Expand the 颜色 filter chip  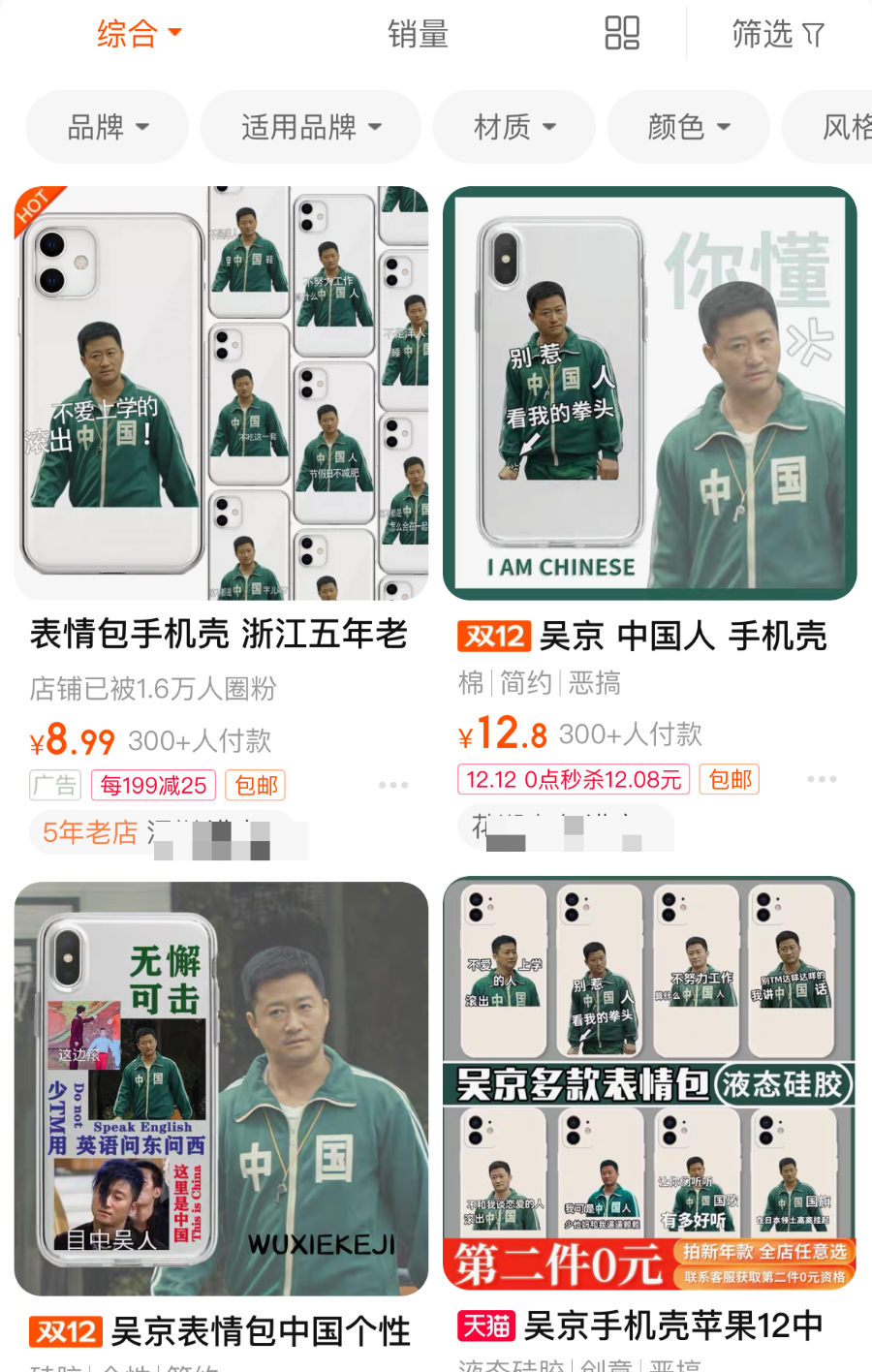pyautogui.click(x=688, y=127)
